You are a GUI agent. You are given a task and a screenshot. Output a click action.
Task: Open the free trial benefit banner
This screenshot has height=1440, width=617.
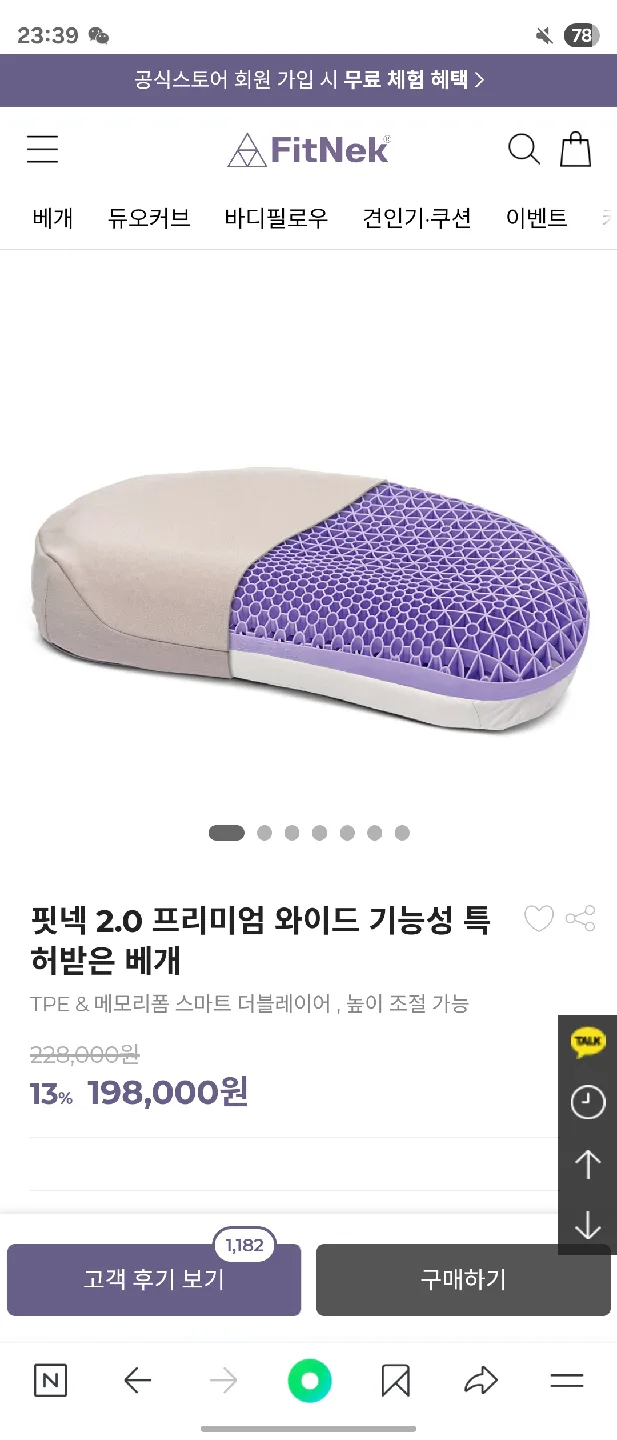pos(308,80)
